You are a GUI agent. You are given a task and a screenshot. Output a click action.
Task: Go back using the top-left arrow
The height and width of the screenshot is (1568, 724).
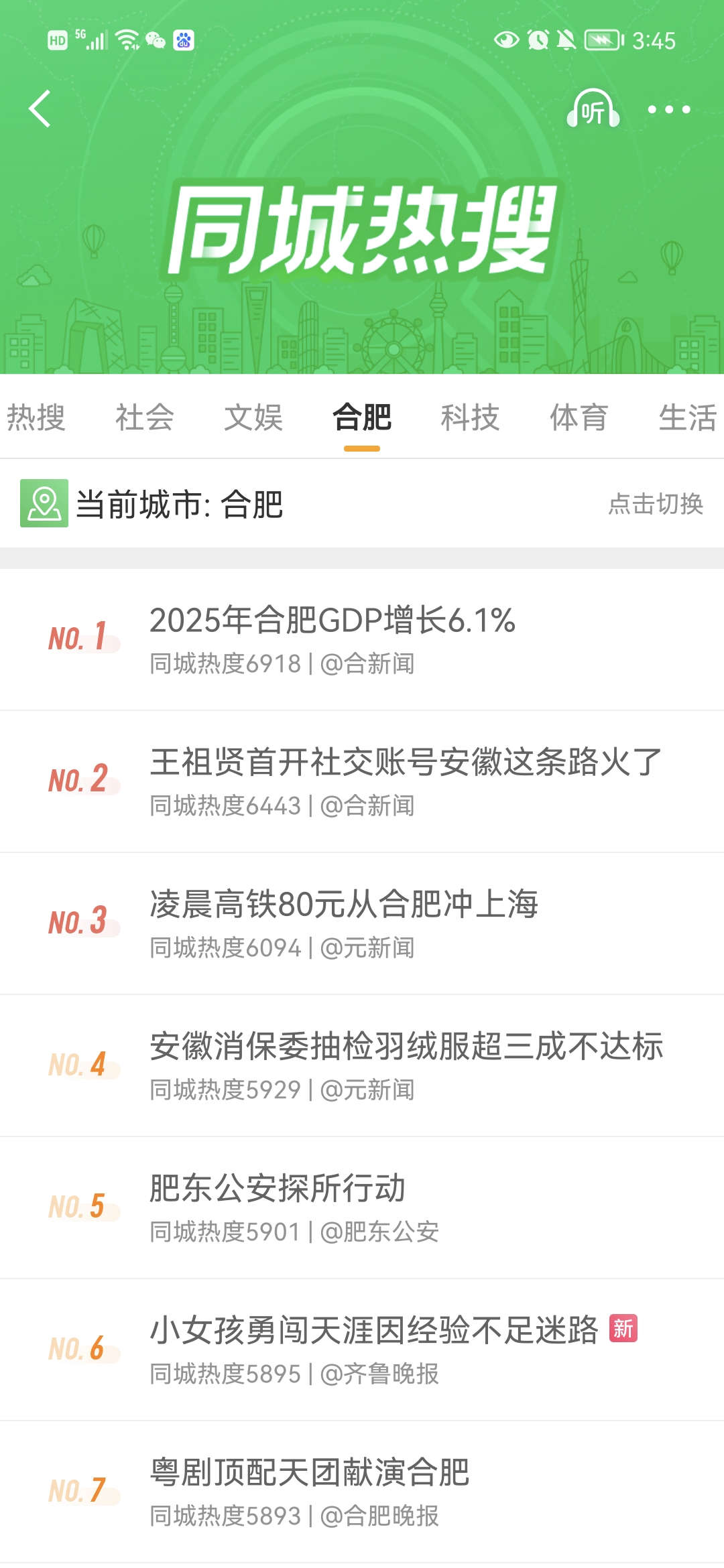(40, 109)
